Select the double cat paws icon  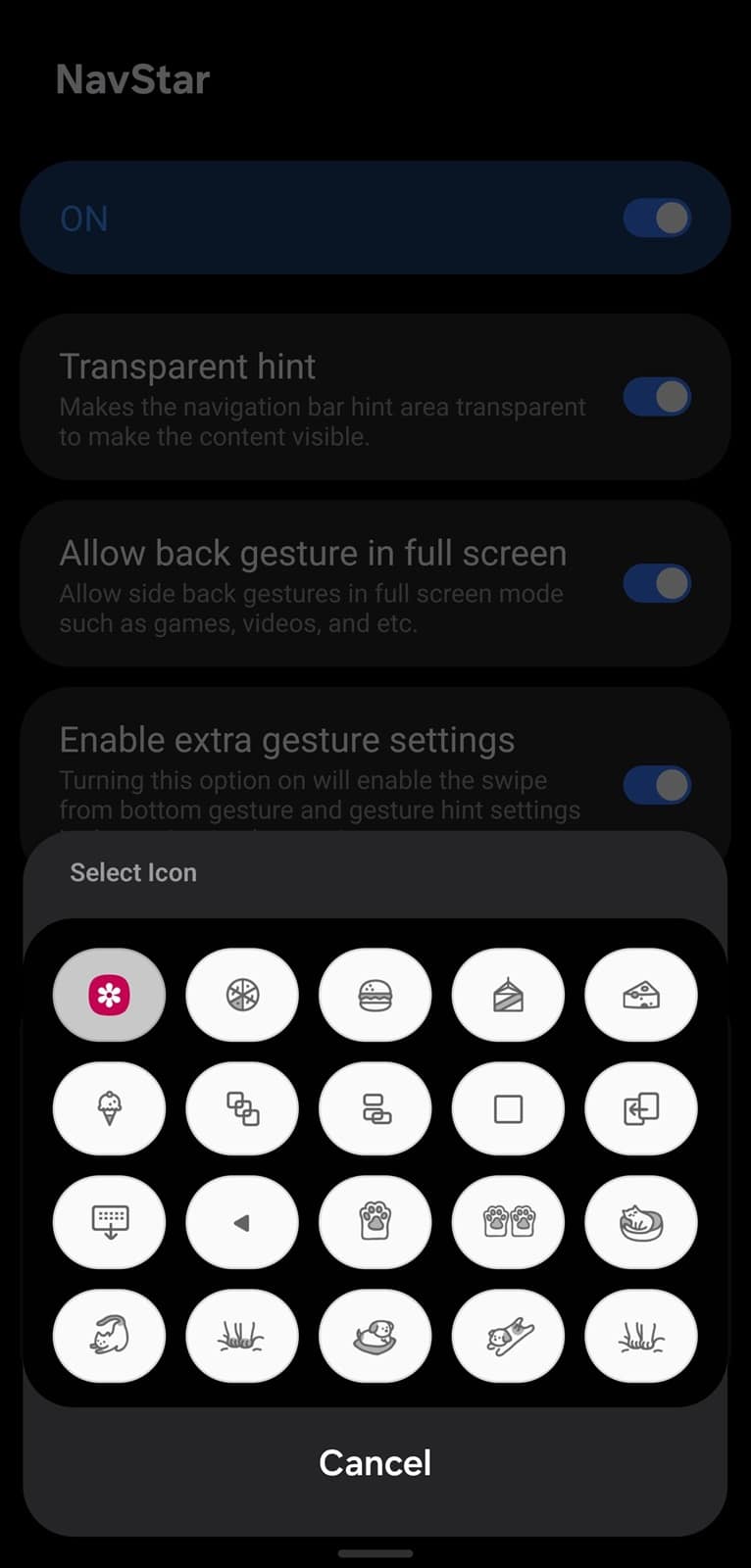pos(508,1222)
